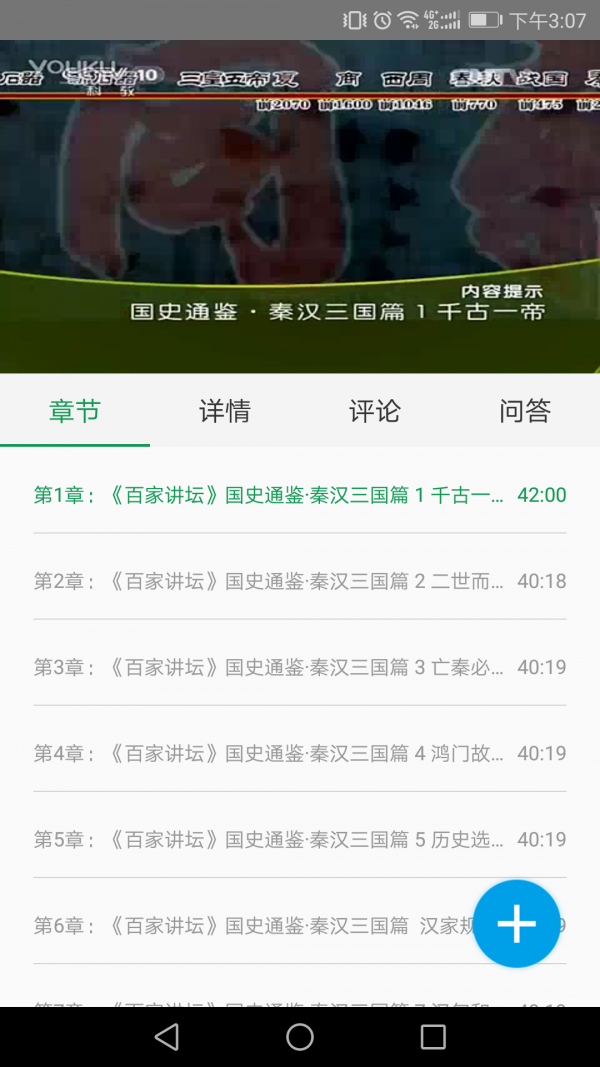Go back with the system back button

[x=167, y=1037]
